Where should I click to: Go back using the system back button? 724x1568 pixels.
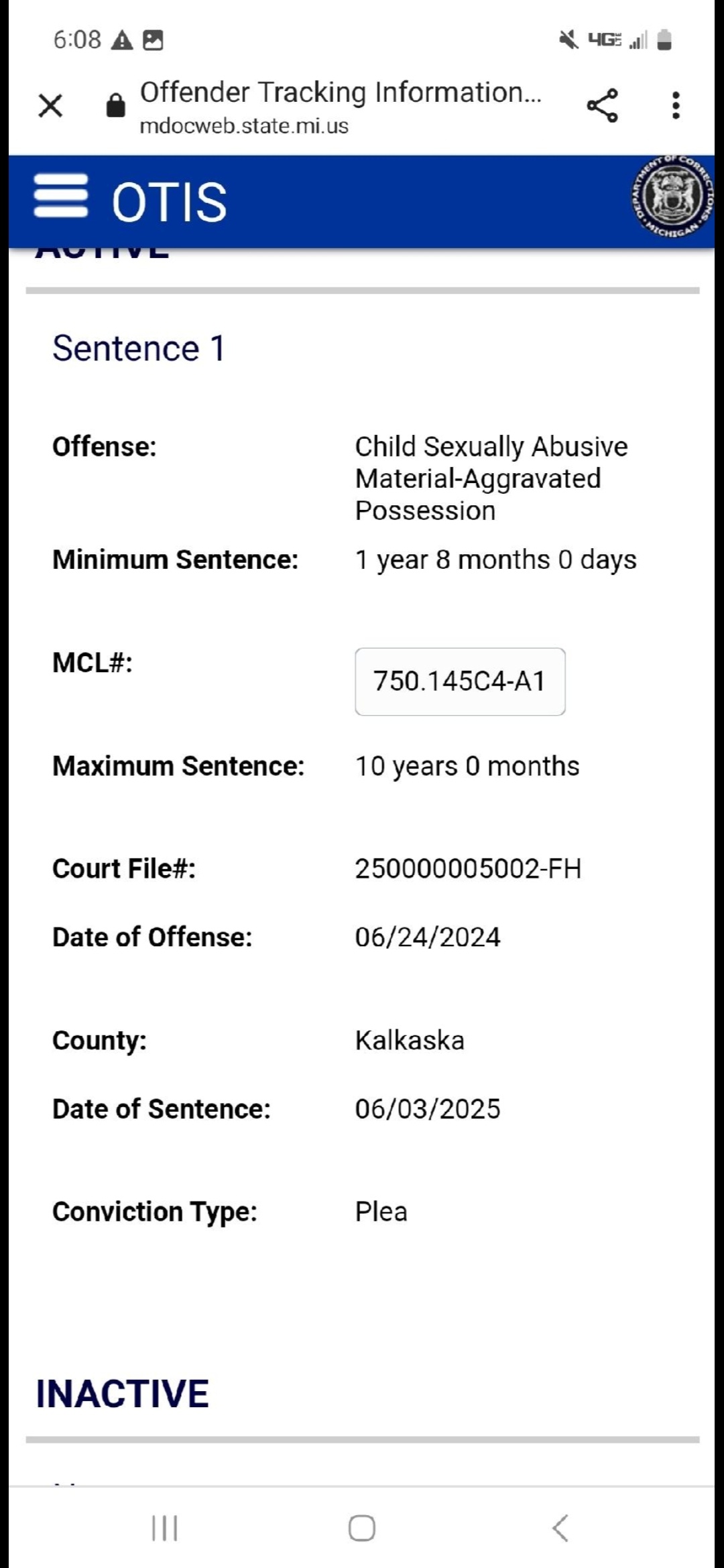[x=560, y=1528]
